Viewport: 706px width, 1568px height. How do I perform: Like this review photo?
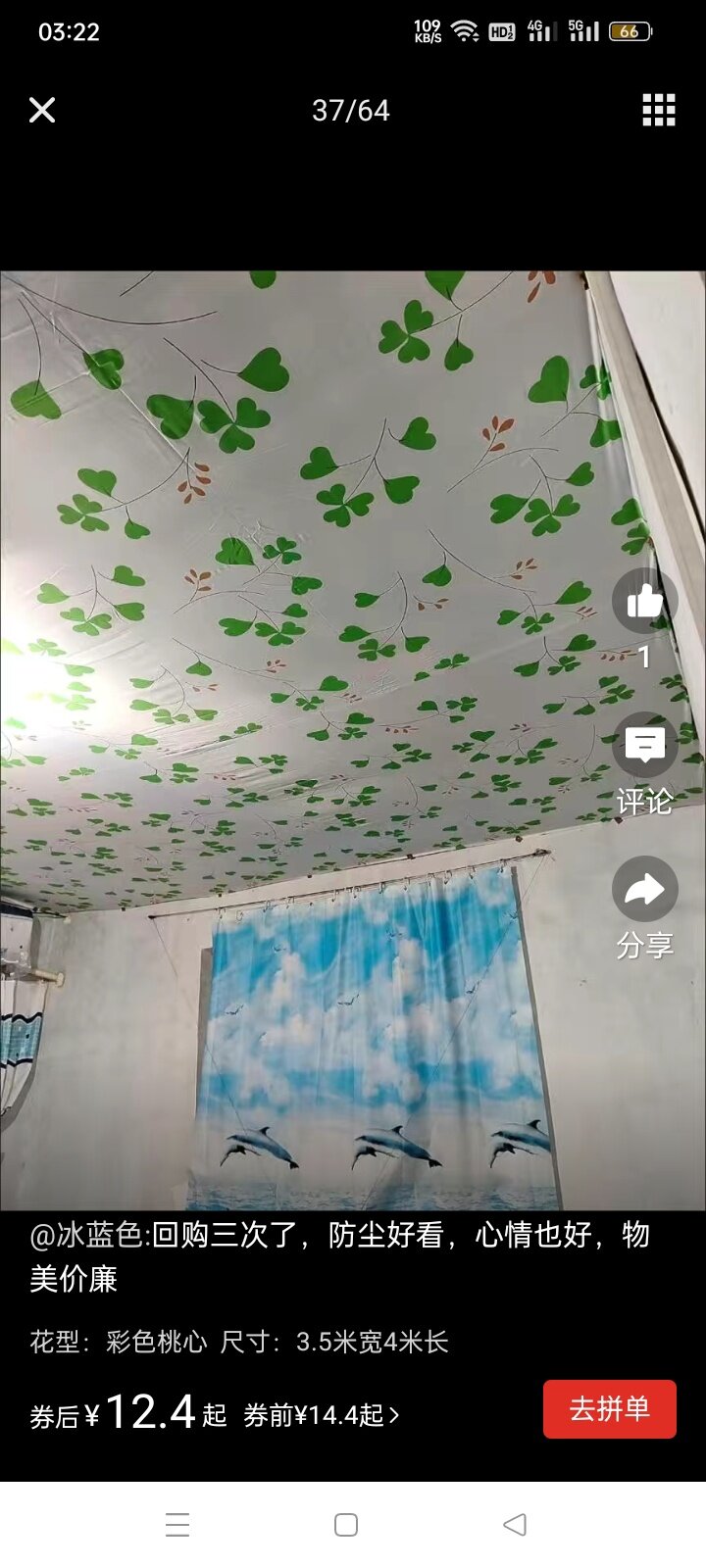pos(644,601)
